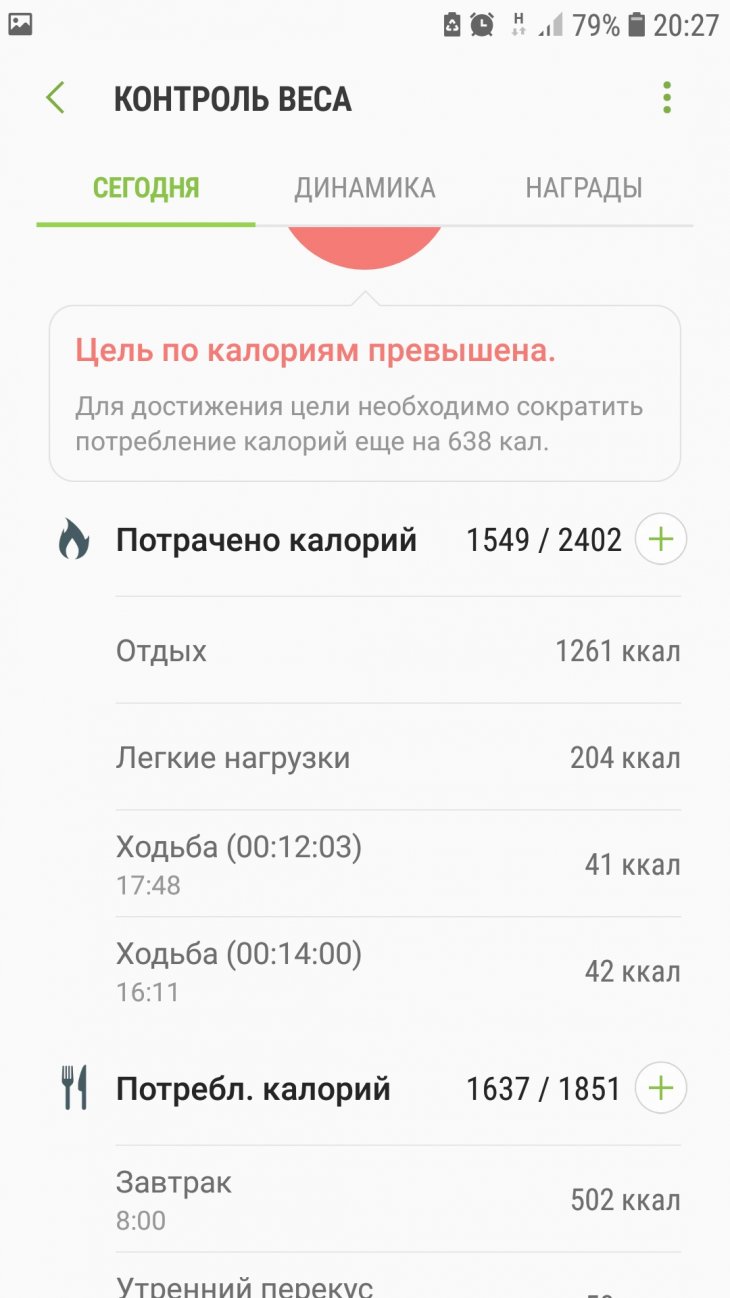The height and width of the screenshot is (1298, 730).
Task: Open the overflow menu
Action: 666,98
